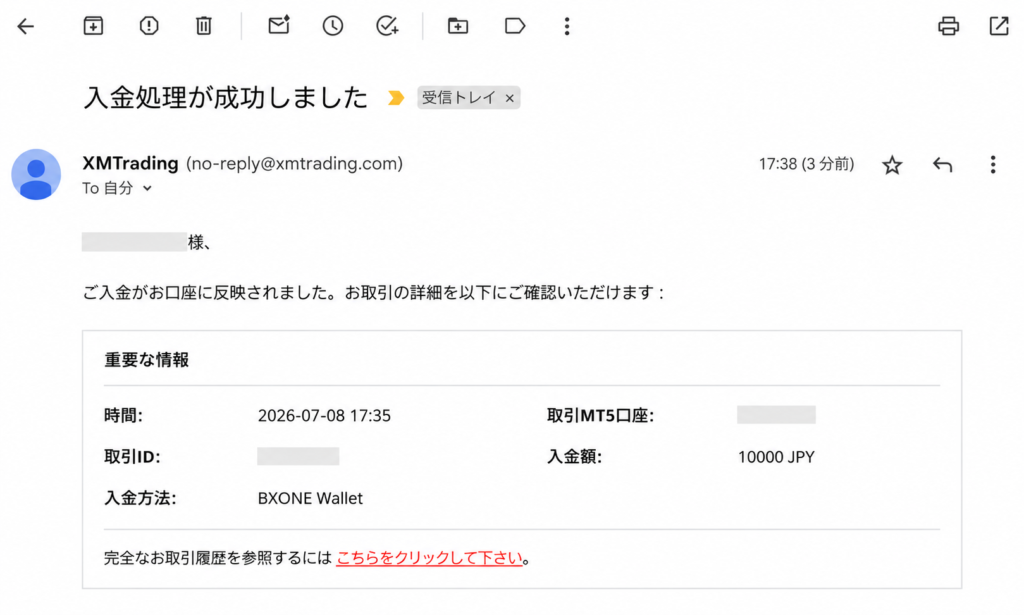
Task: Open the email in a new window
Action: pos(999,26)
